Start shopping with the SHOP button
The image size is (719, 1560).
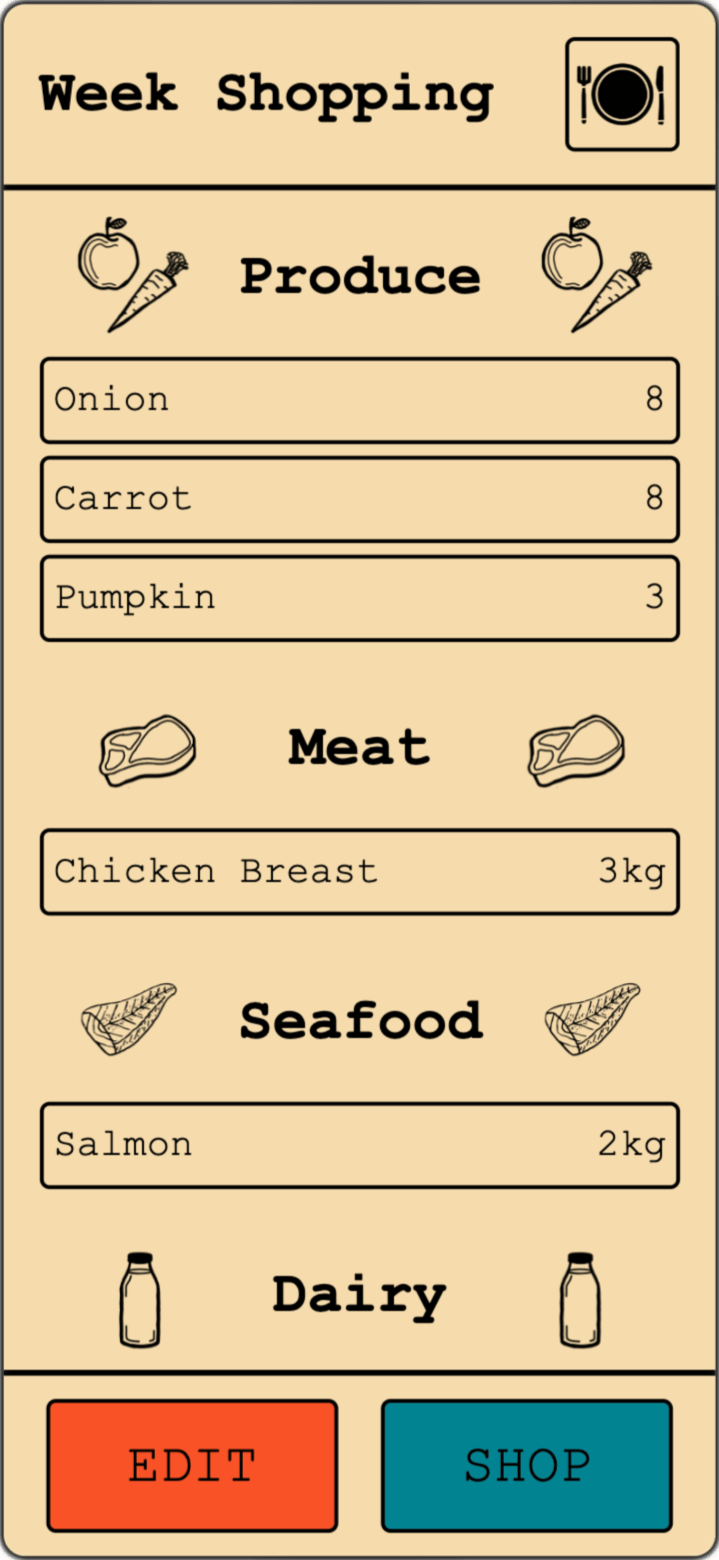pos(526,1465)
